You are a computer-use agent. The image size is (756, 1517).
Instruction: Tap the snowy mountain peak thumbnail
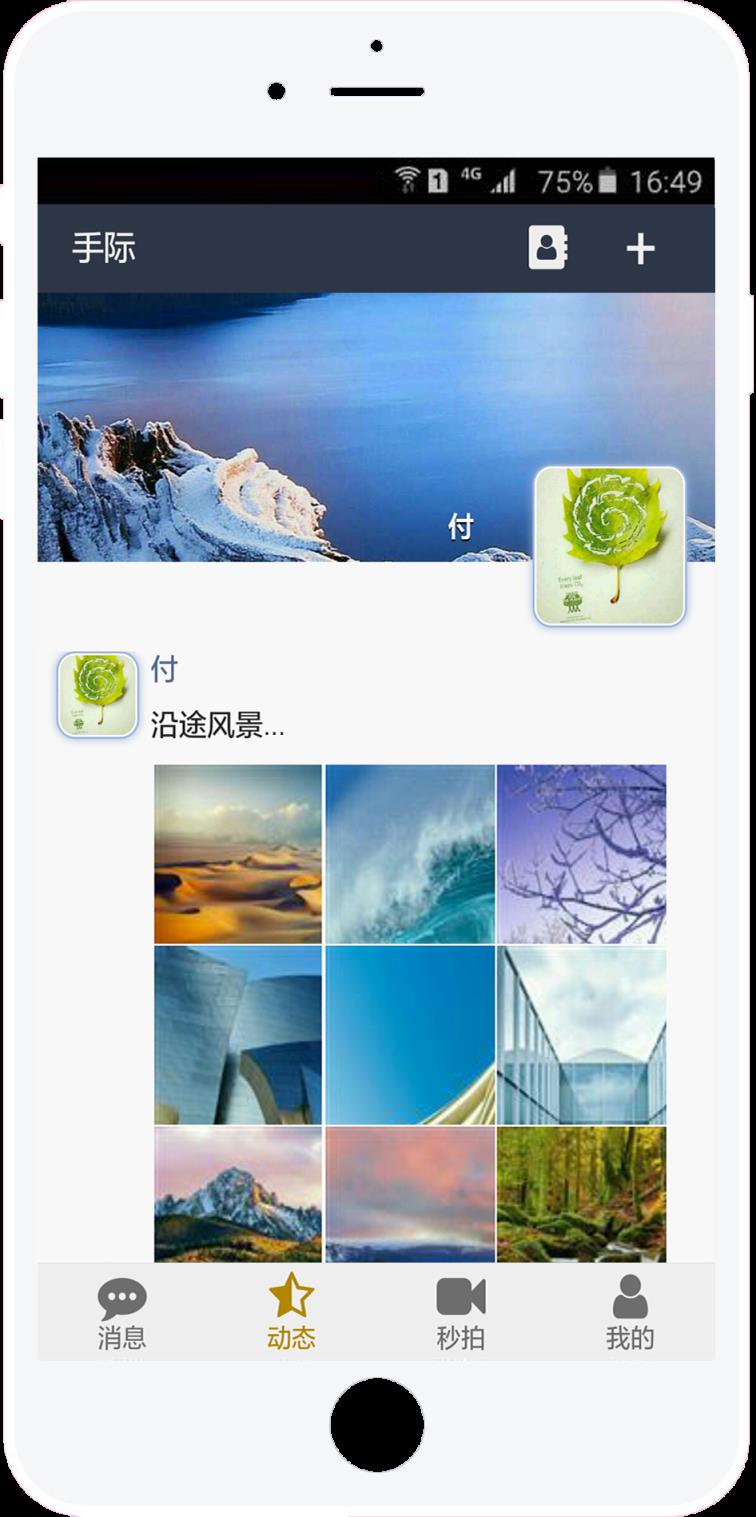coord(238,1195)
